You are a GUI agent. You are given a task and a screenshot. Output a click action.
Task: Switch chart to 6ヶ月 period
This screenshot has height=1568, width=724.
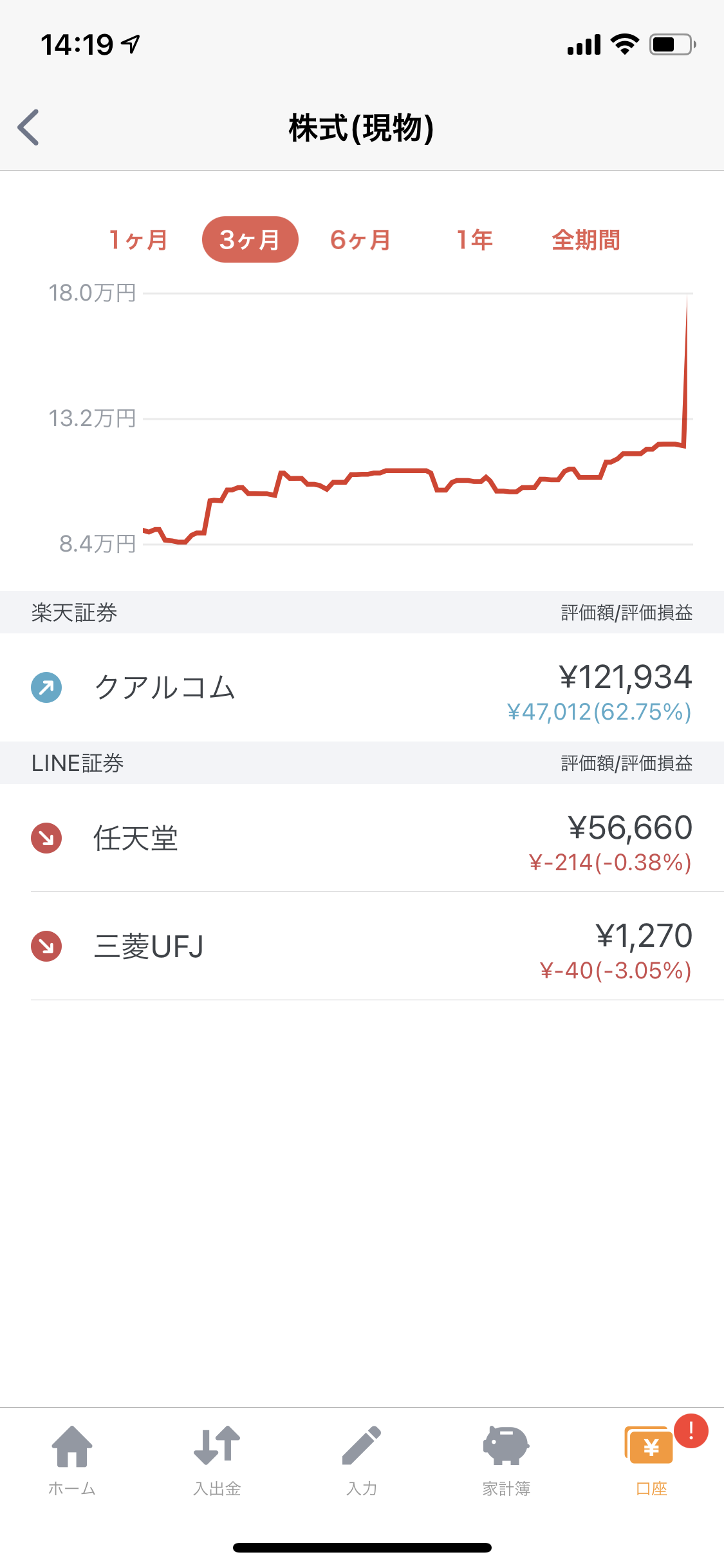360,240
